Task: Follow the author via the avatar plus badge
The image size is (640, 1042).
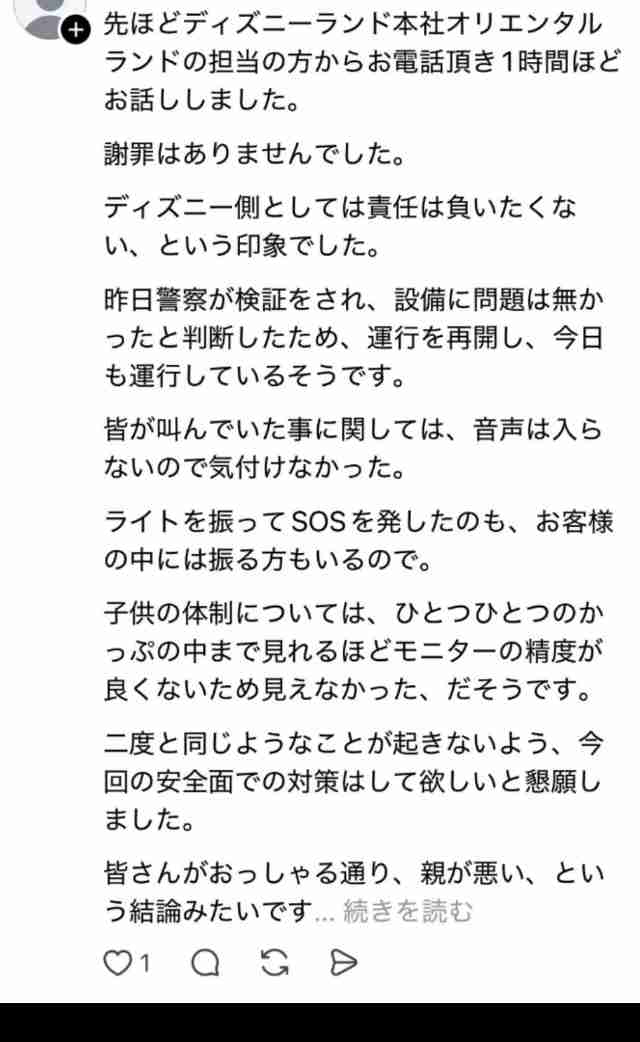Action: [x=76, y=31]
